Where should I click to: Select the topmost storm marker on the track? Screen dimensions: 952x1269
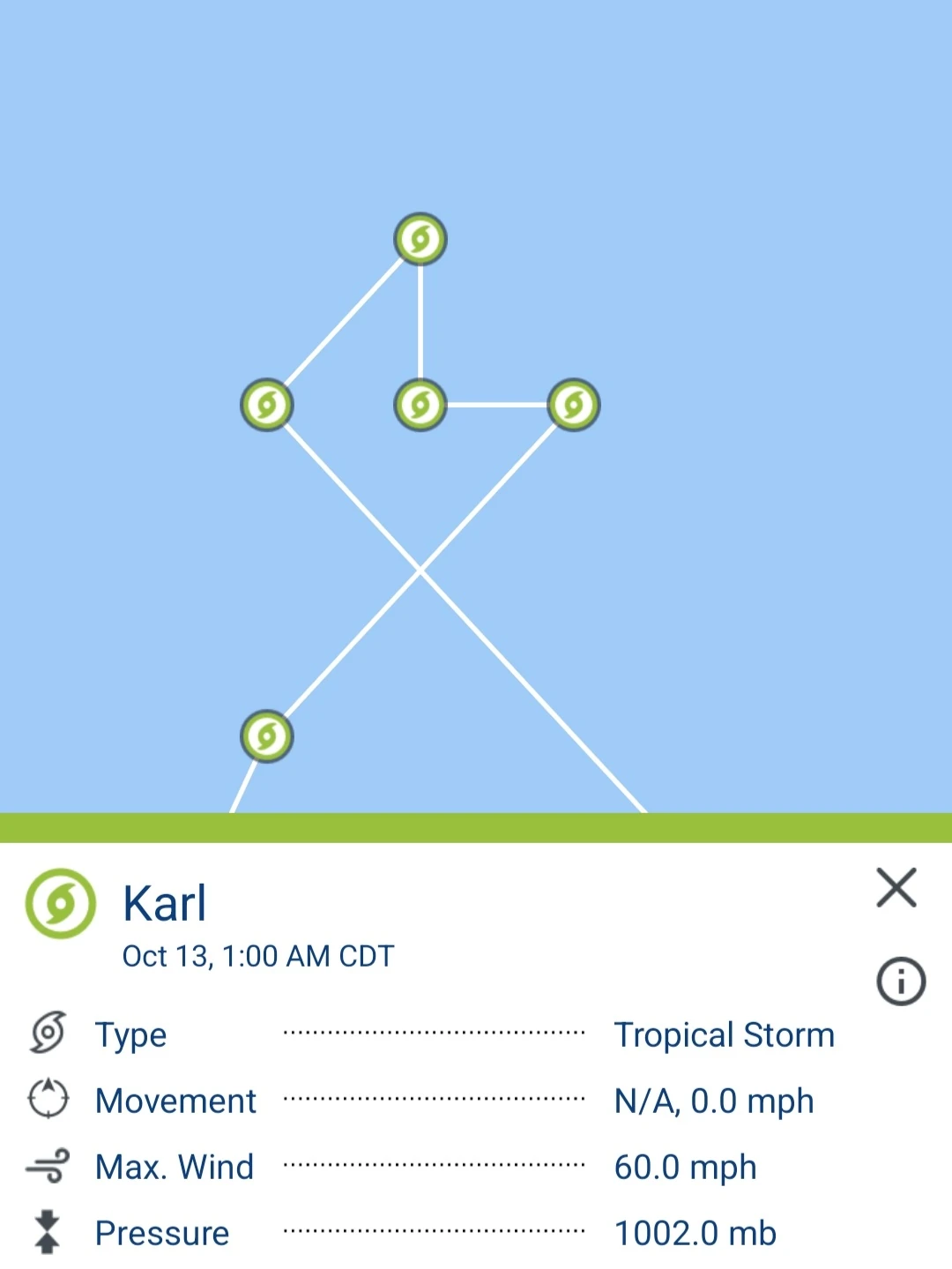coord(420,239)
